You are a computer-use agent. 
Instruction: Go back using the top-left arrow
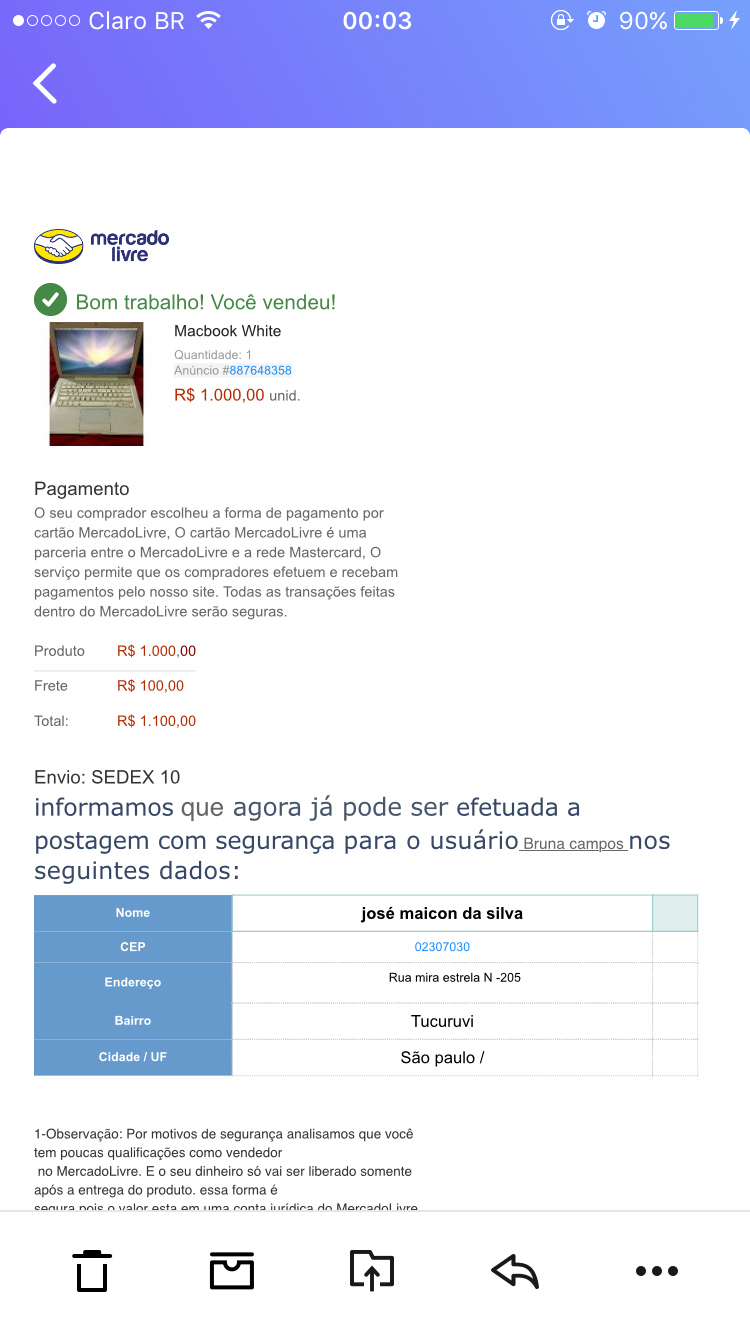pos(45,83)
